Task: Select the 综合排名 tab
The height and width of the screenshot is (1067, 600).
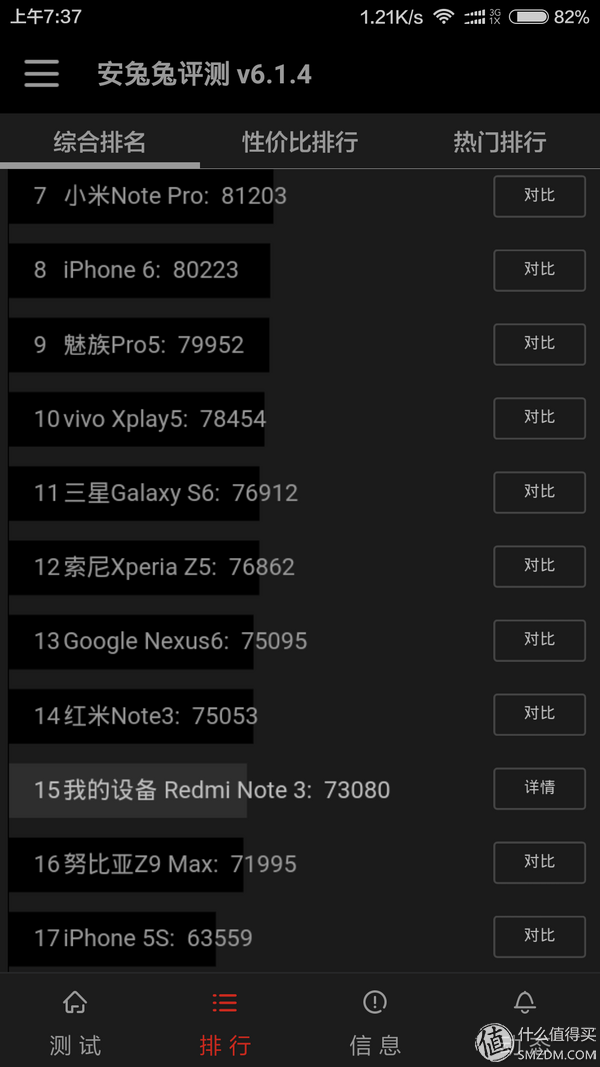Action: pos(100,142)
